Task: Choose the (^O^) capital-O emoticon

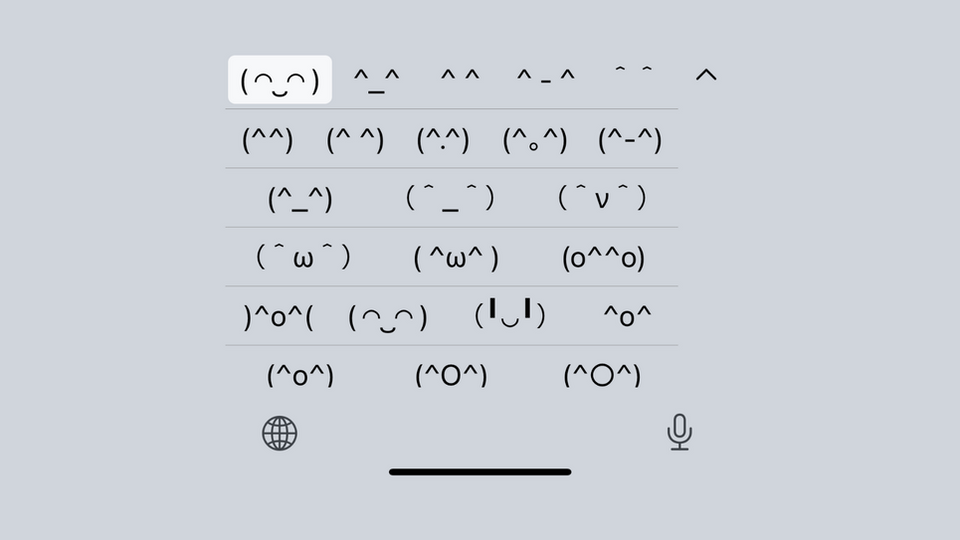Action: (451, 376)
